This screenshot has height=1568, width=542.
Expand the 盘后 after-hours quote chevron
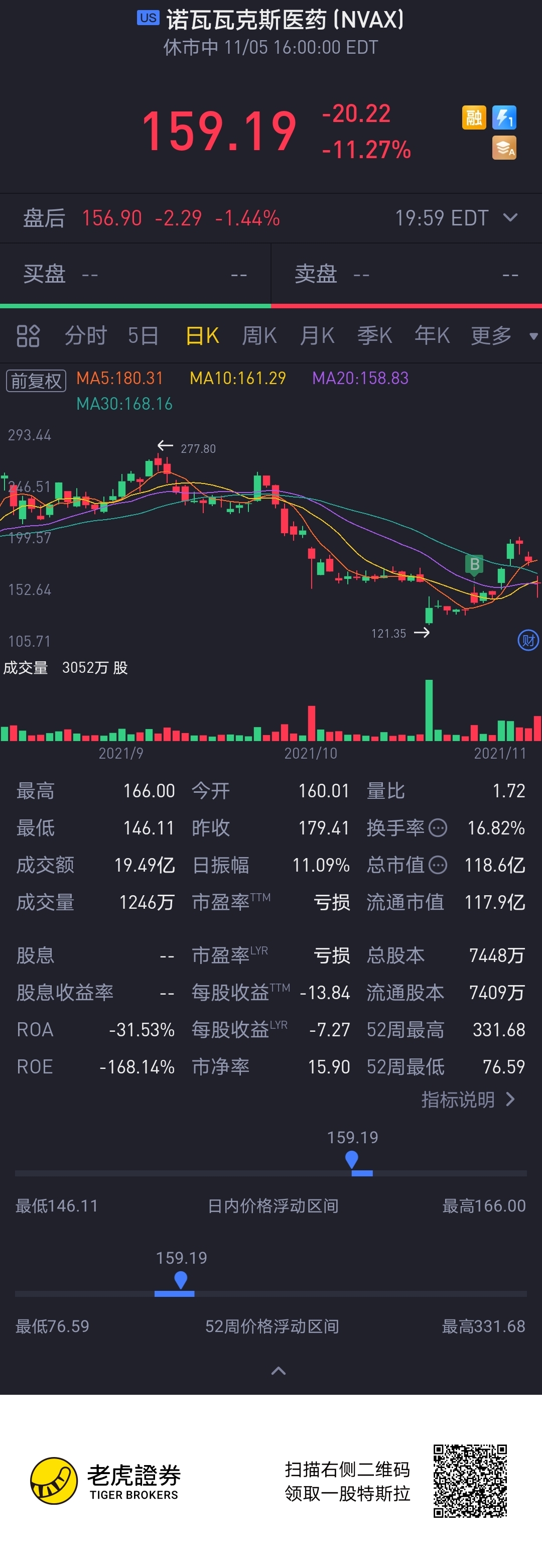tap(510, 218)
